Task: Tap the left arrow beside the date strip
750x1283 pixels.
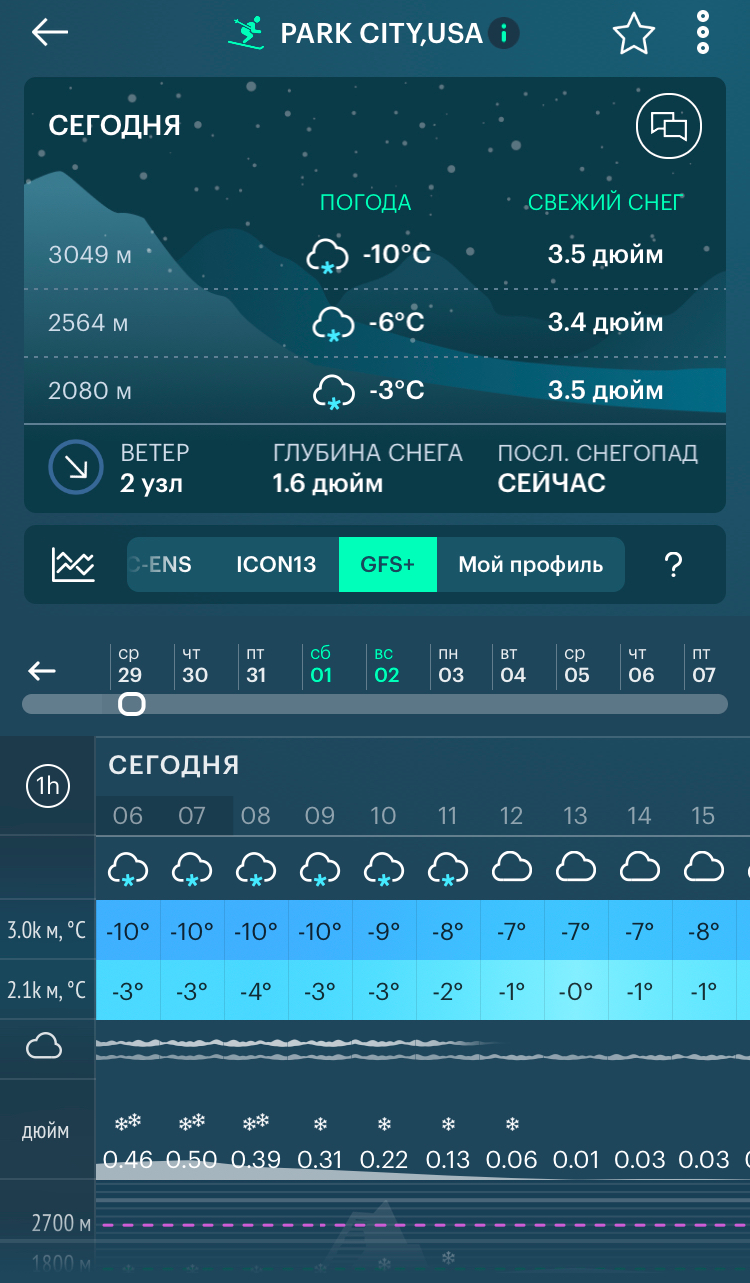Action: 42,670
